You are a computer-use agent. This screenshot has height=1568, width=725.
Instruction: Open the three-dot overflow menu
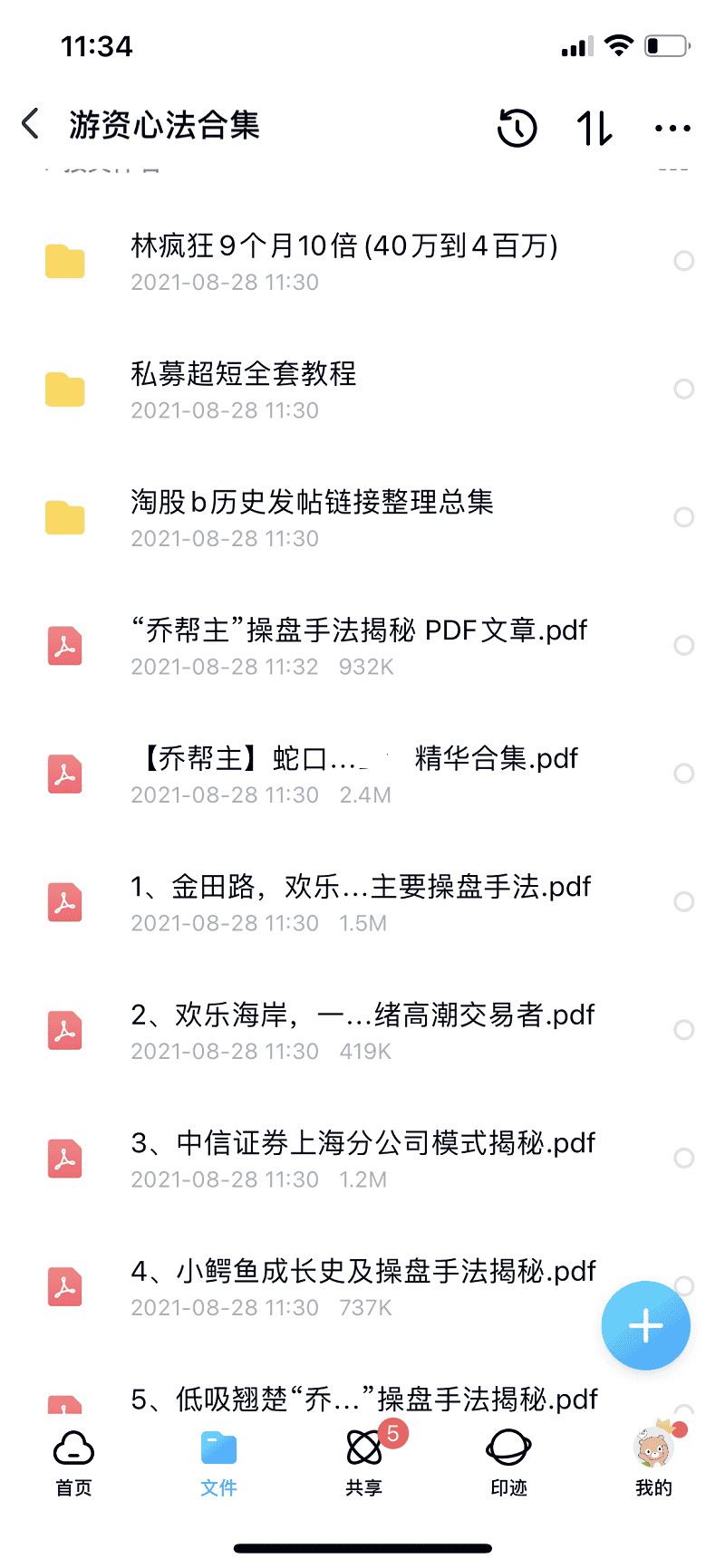672,128
